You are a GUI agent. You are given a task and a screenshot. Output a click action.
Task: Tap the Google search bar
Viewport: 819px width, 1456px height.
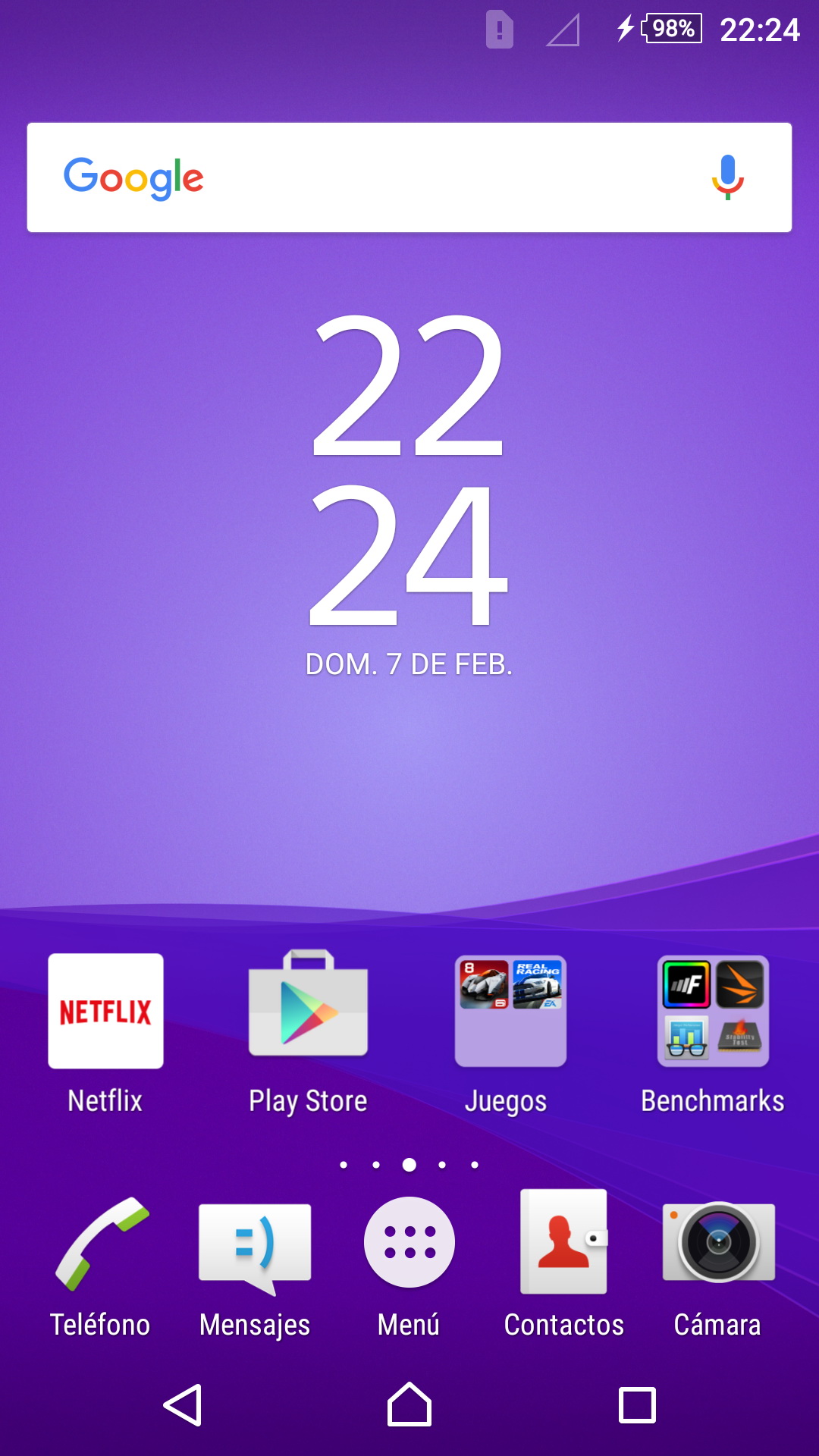pyautogui.click(x=409, y=177)
